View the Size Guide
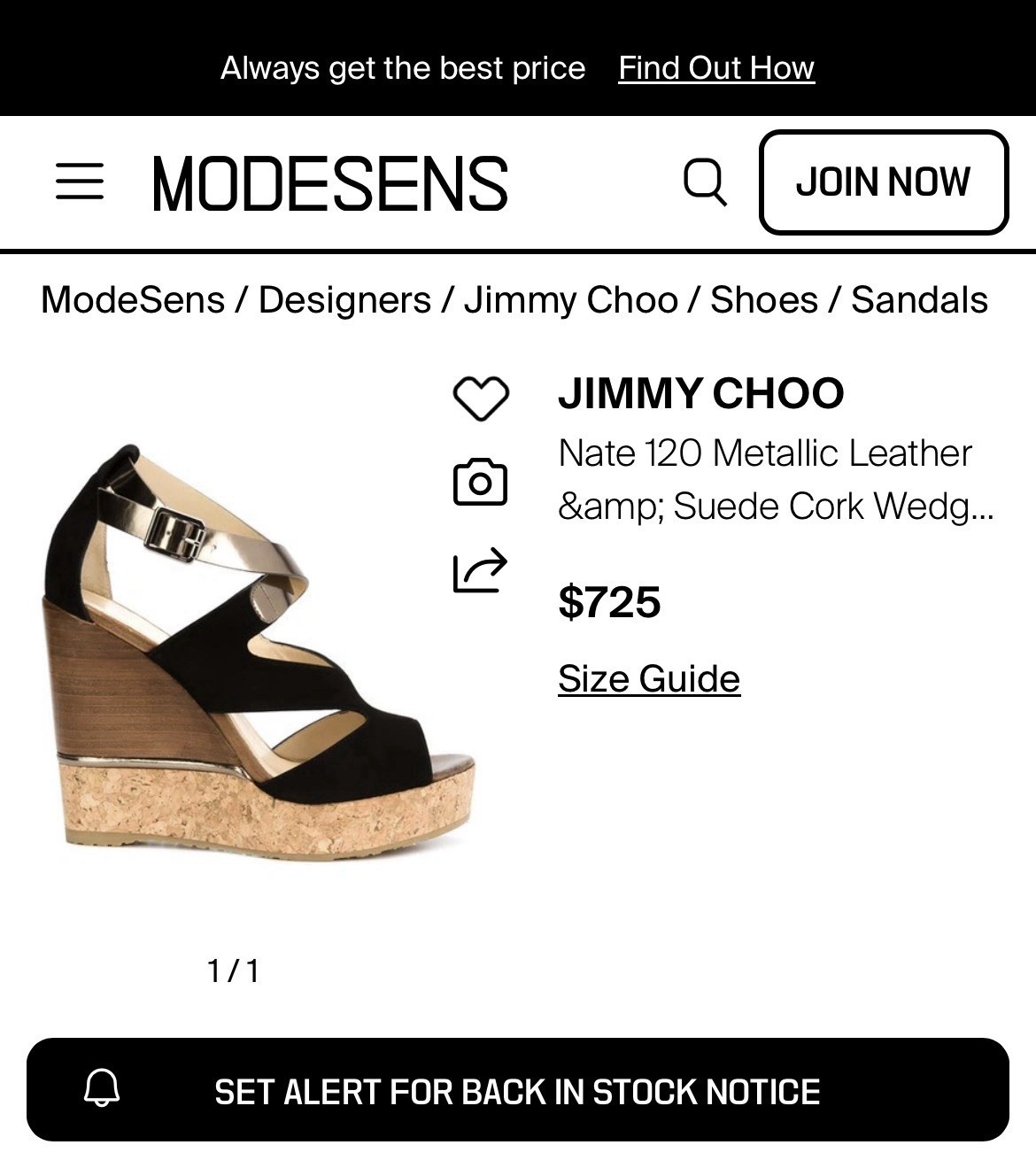Viewport: 1036px width, 1168px height. (x=649, y=679)
